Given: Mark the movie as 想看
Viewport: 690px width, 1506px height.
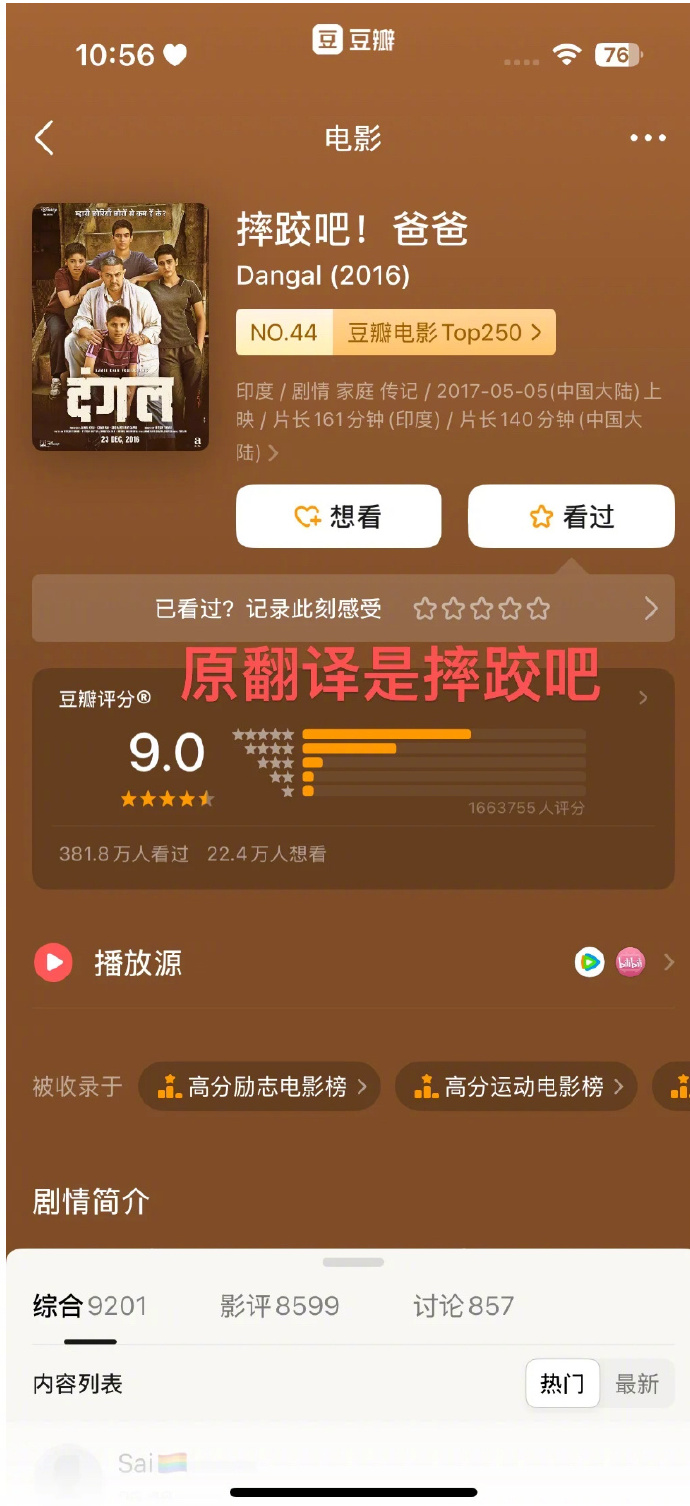Looking at the screenshot, I should pyautogui.click(x=338, y=516).
